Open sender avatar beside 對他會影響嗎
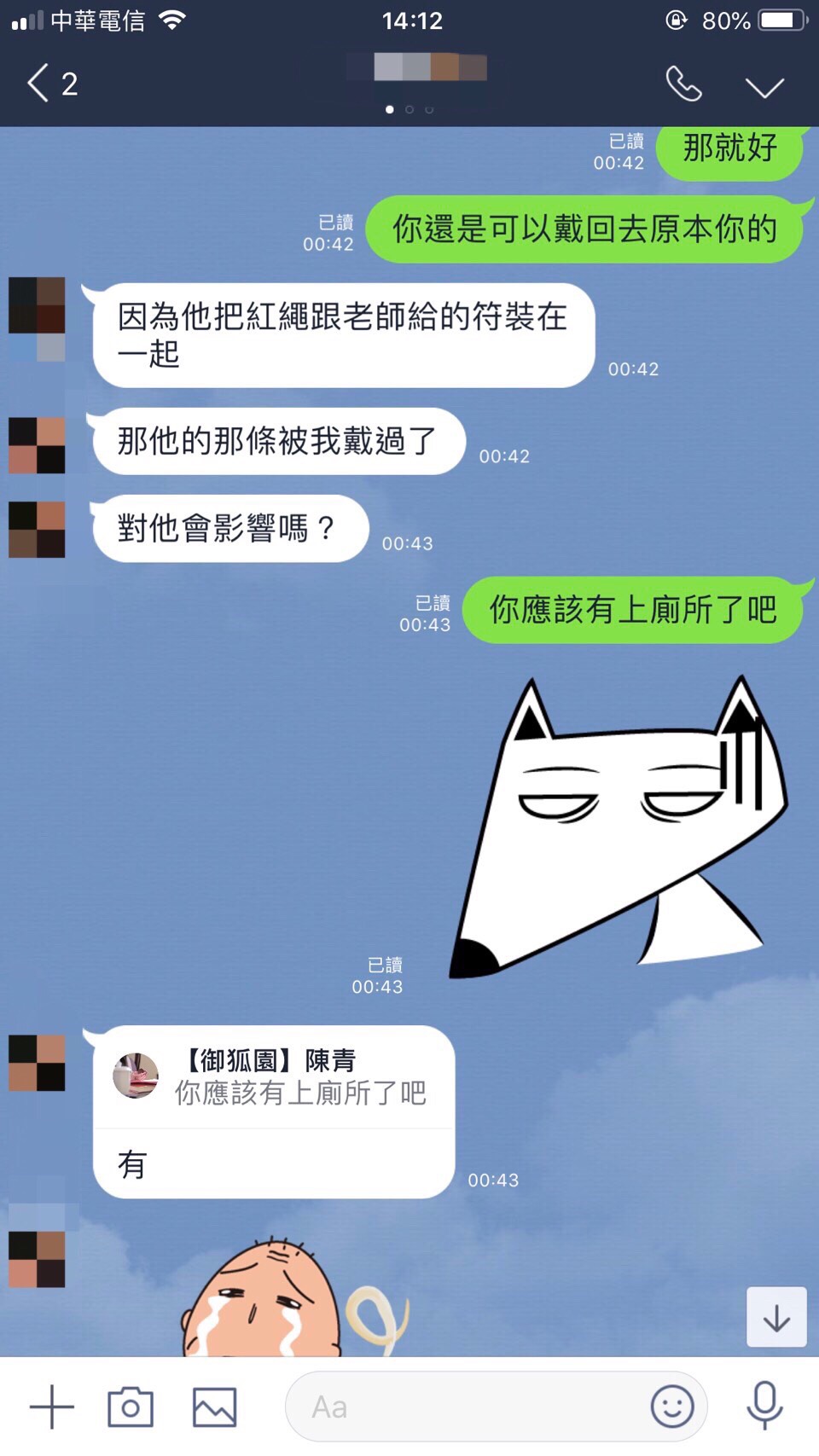This screenshot has height=1456, width=819. coord(37,530)
